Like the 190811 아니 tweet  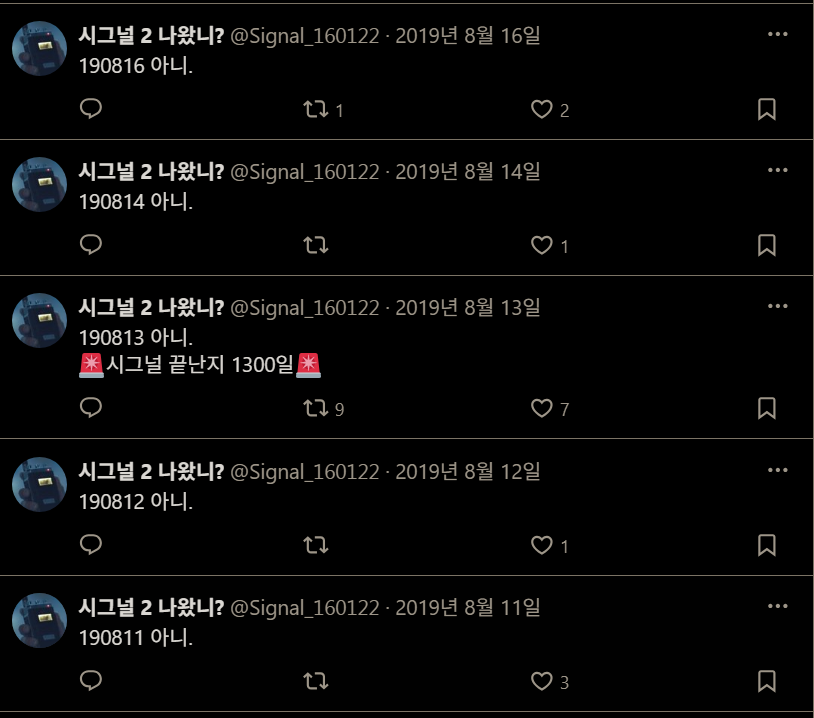[x=541, y=682]
